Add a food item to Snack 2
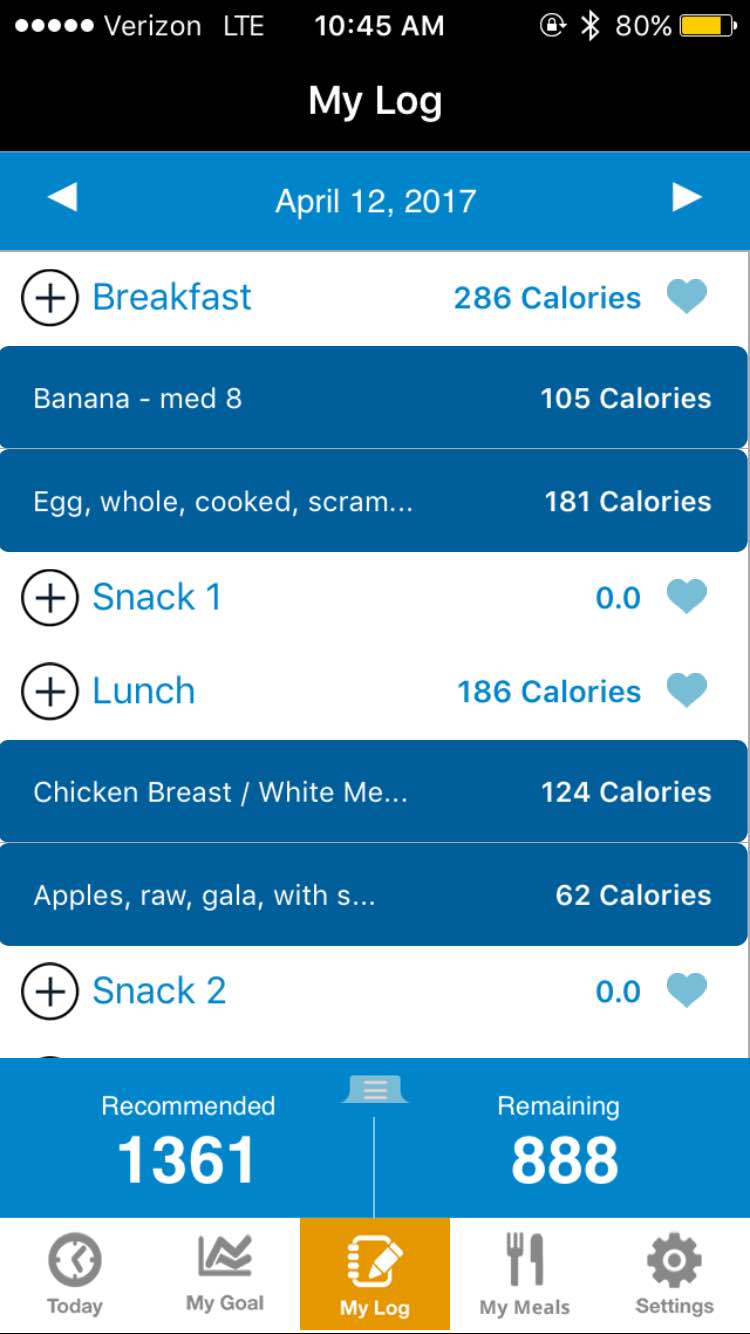 50,991
